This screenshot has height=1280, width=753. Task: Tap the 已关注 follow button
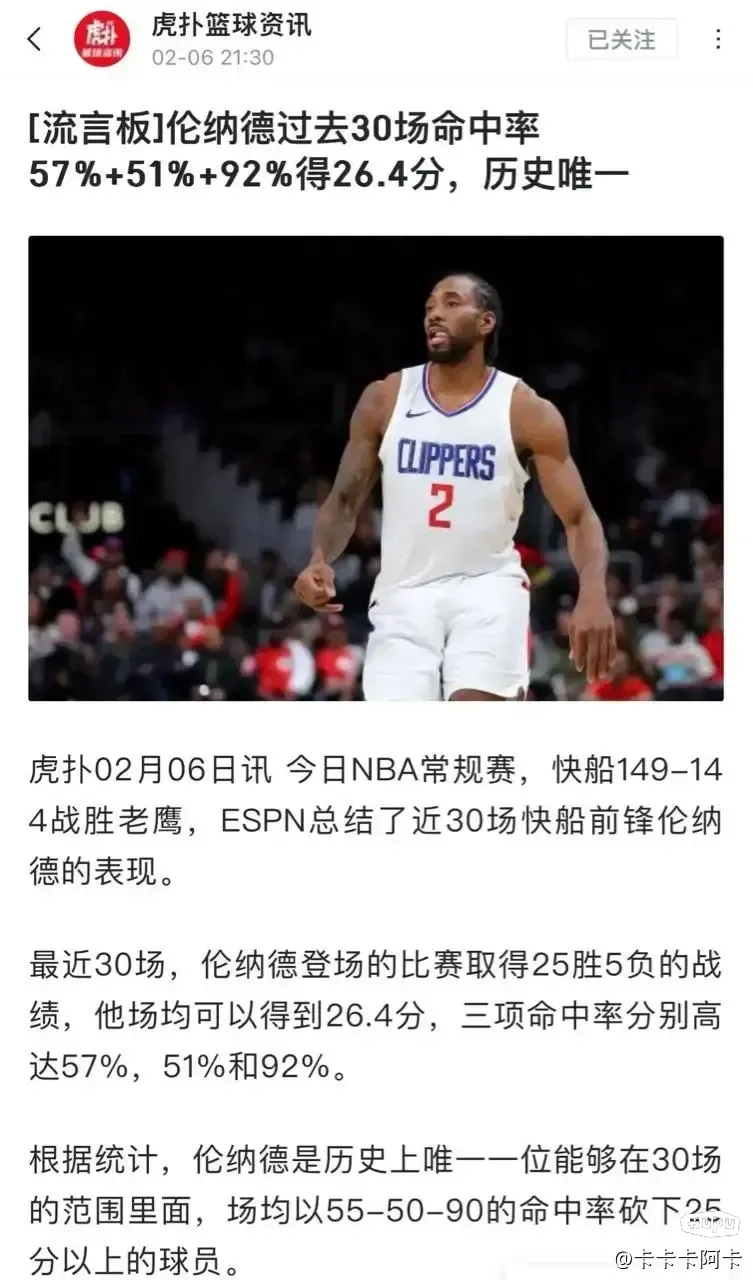pos(621,40)
